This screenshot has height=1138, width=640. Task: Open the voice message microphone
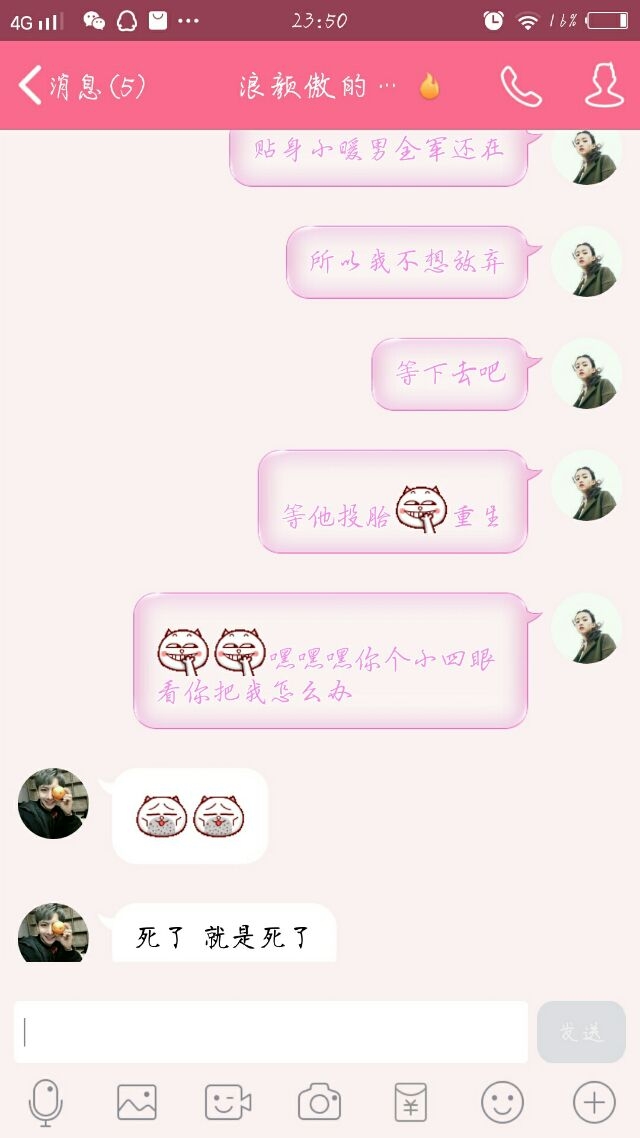click(46, 1102)
